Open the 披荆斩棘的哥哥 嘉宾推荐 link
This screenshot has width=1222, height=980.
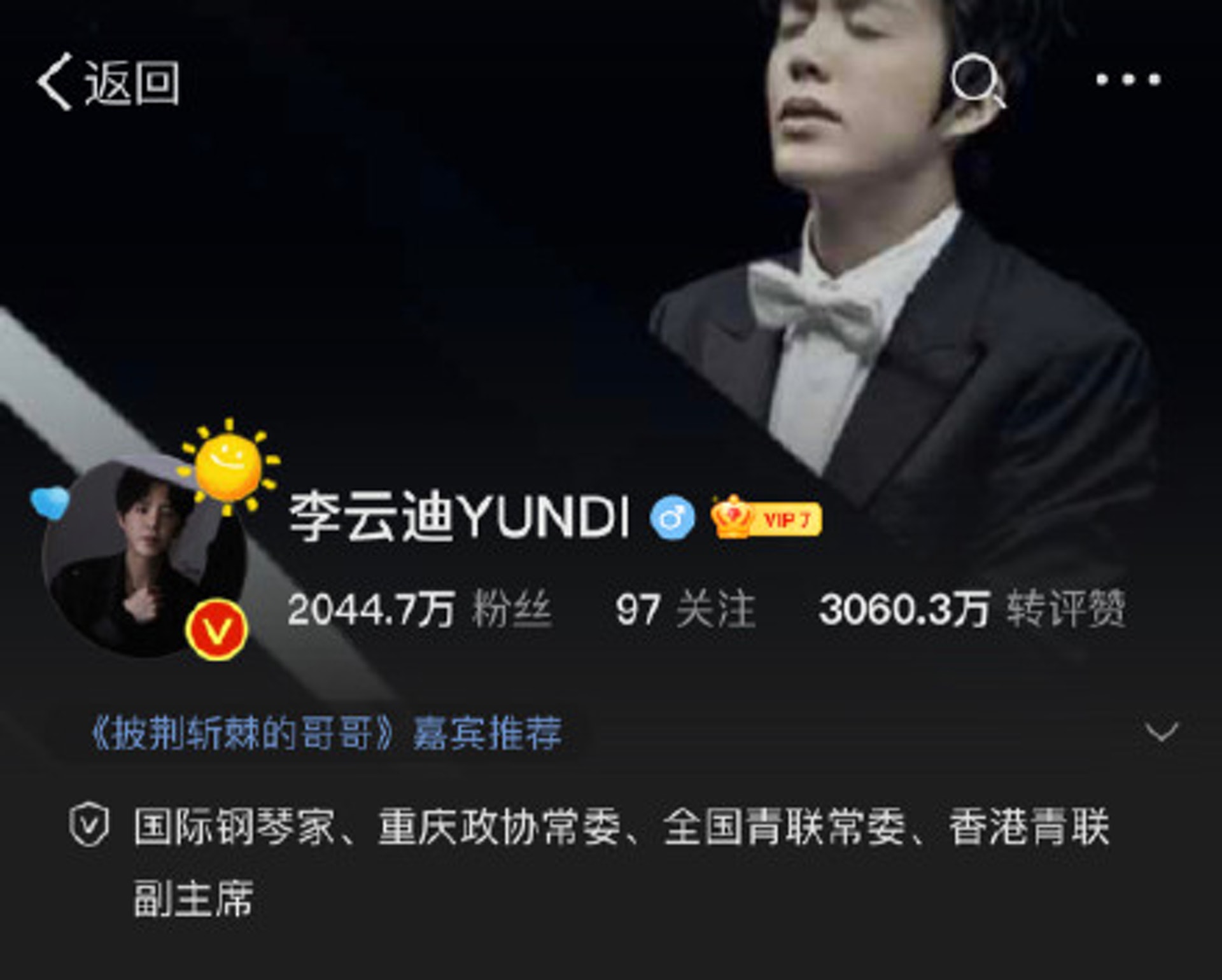click(x=326, y=733)
